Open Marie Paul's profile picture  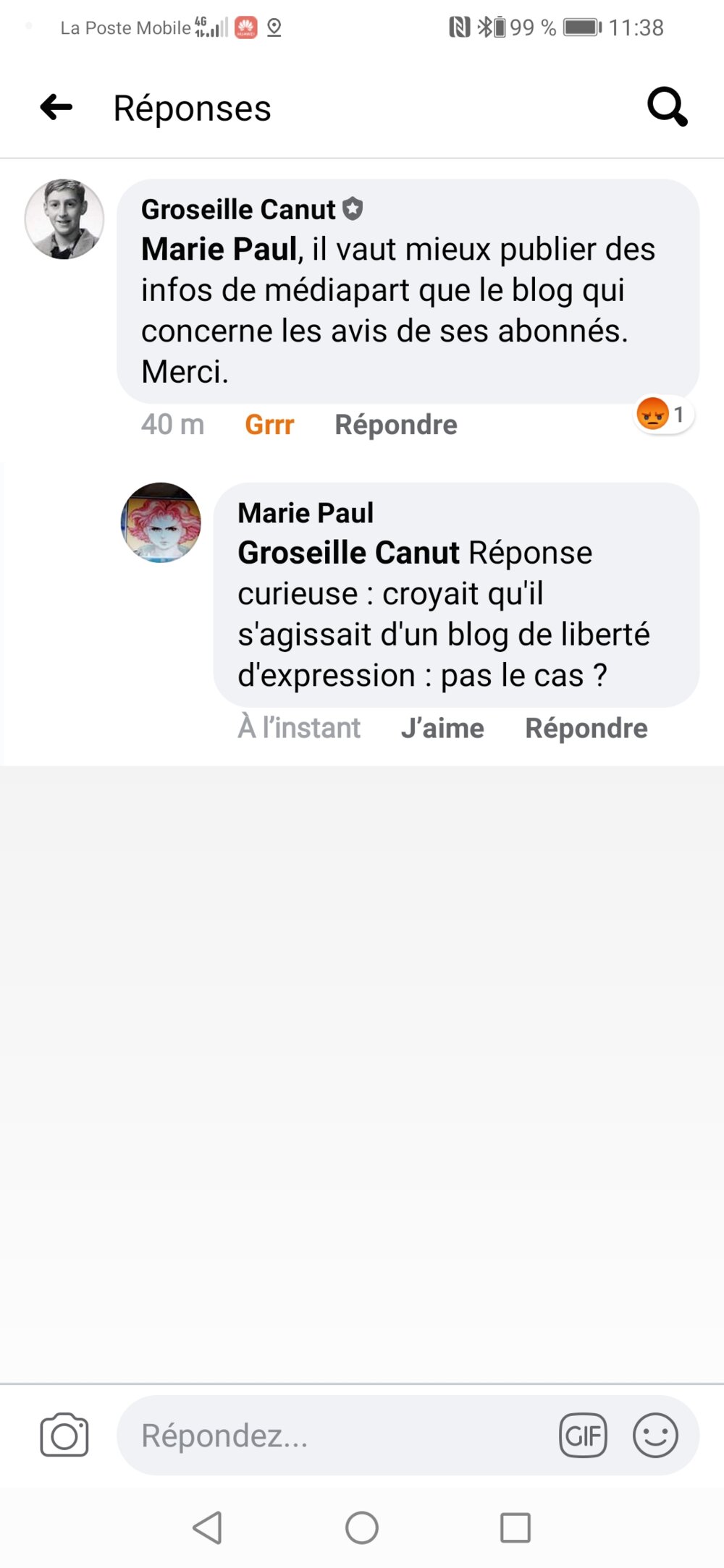point(161,523)
